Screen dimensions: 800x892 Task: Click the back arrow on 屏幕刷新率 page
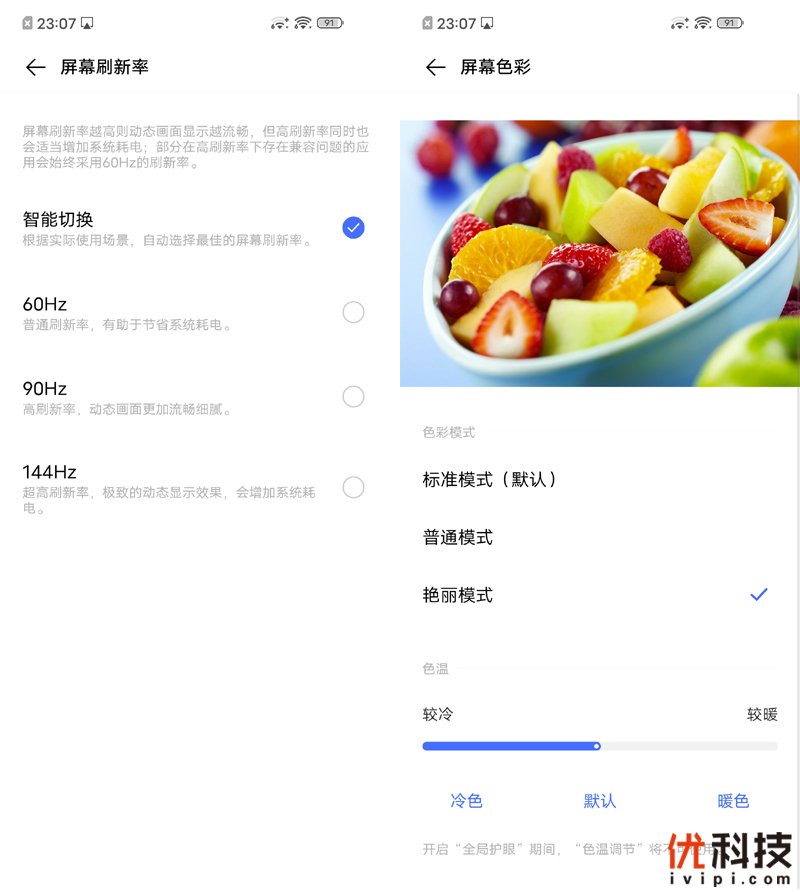35,67
